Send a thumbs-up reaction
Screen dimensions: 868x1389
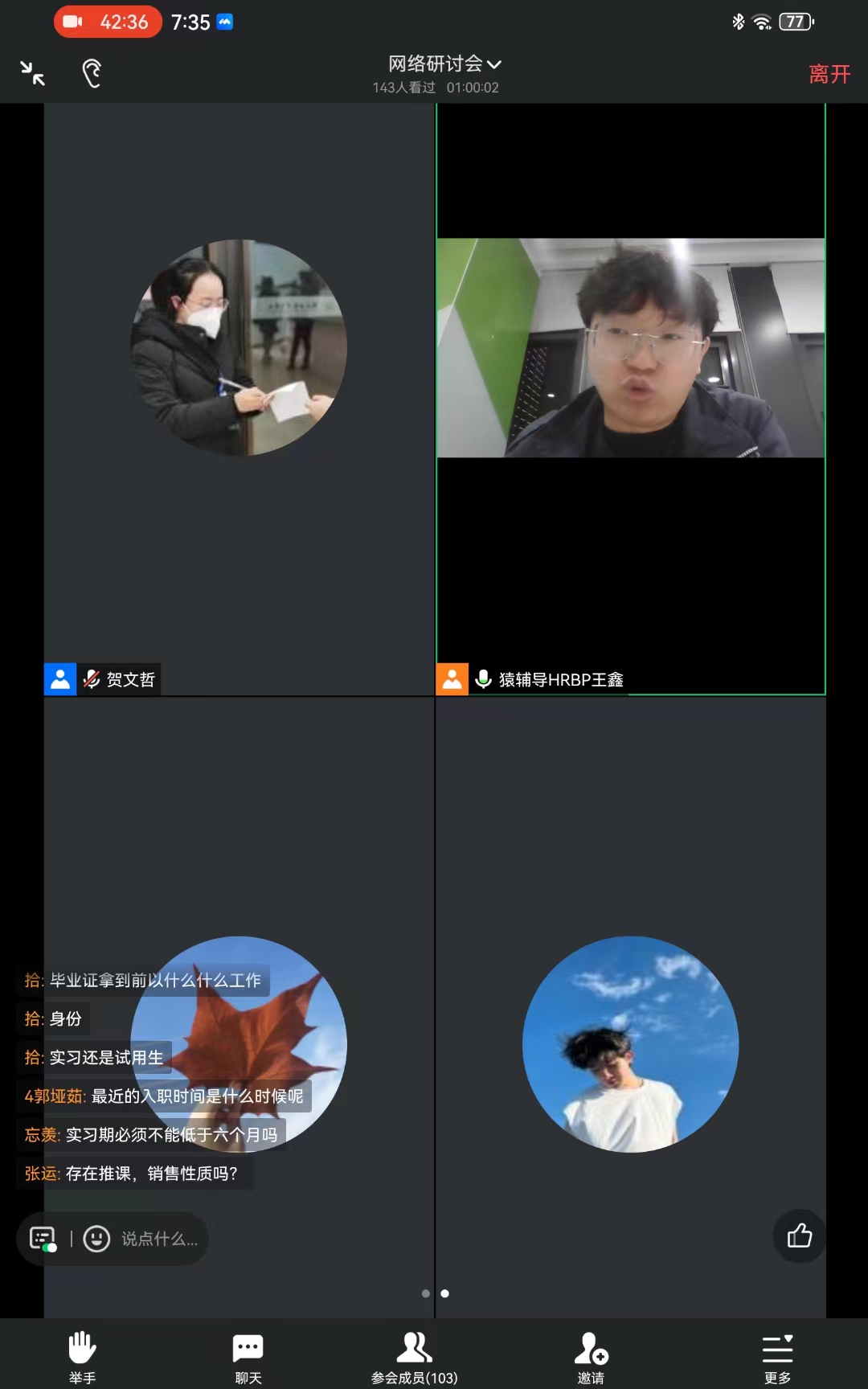pyautogui.click(x=799, y=1235)
